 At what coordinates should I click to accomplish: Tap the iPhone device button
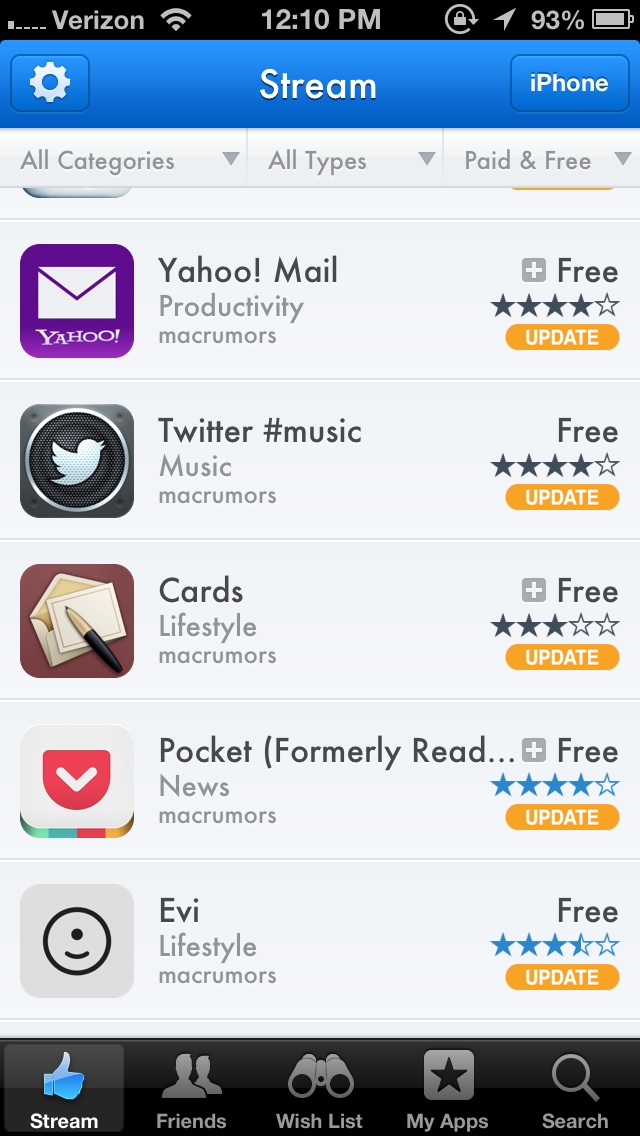569,83
